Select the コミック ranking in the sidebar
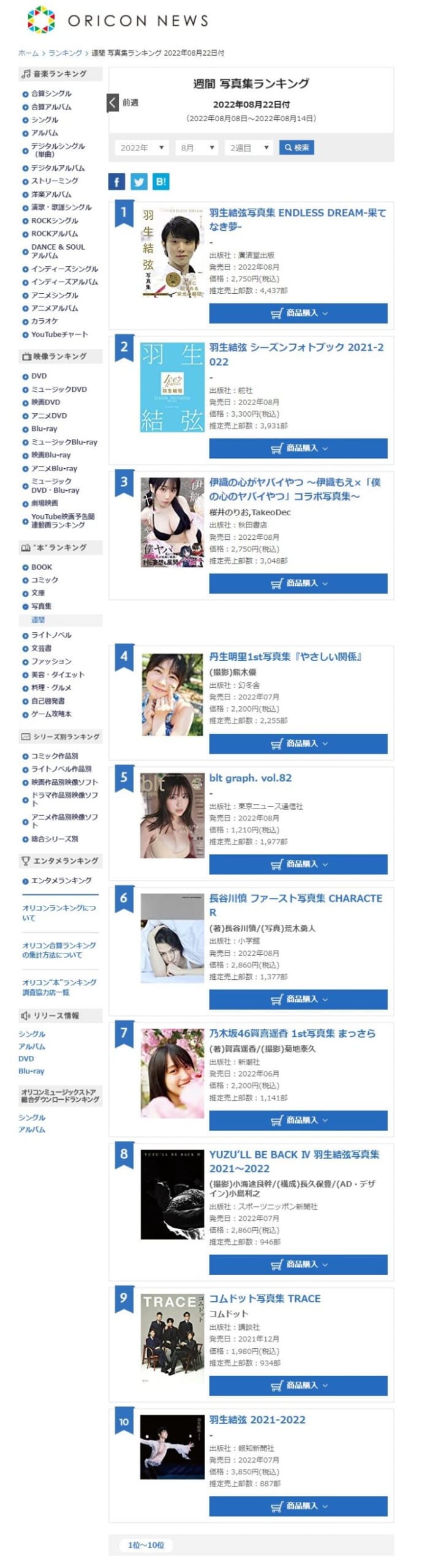This screenshot has width=441, height=1568. click(45, 580)
